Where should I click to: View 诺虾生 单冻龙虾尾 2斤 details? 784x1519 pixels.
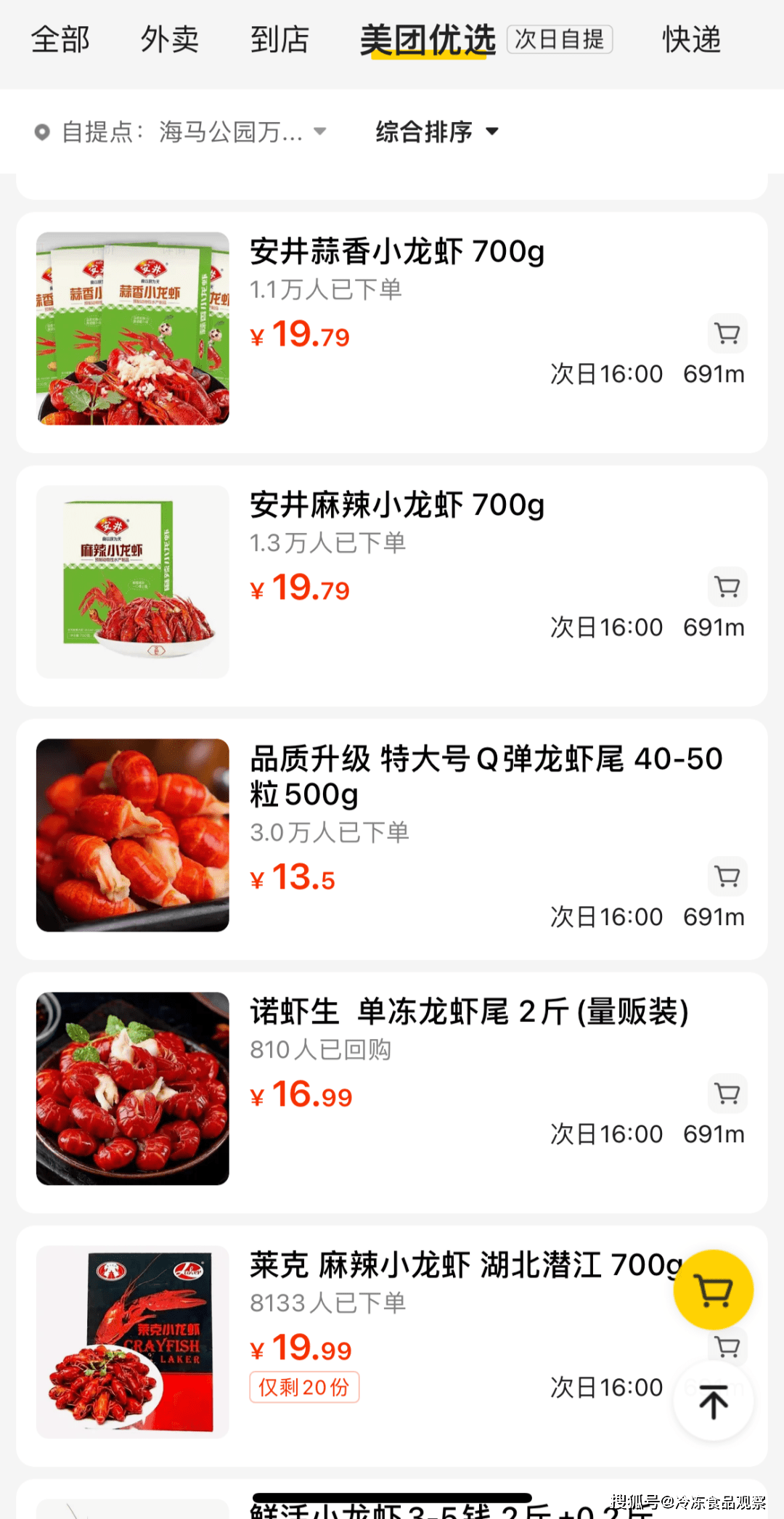pos(469,1012)
